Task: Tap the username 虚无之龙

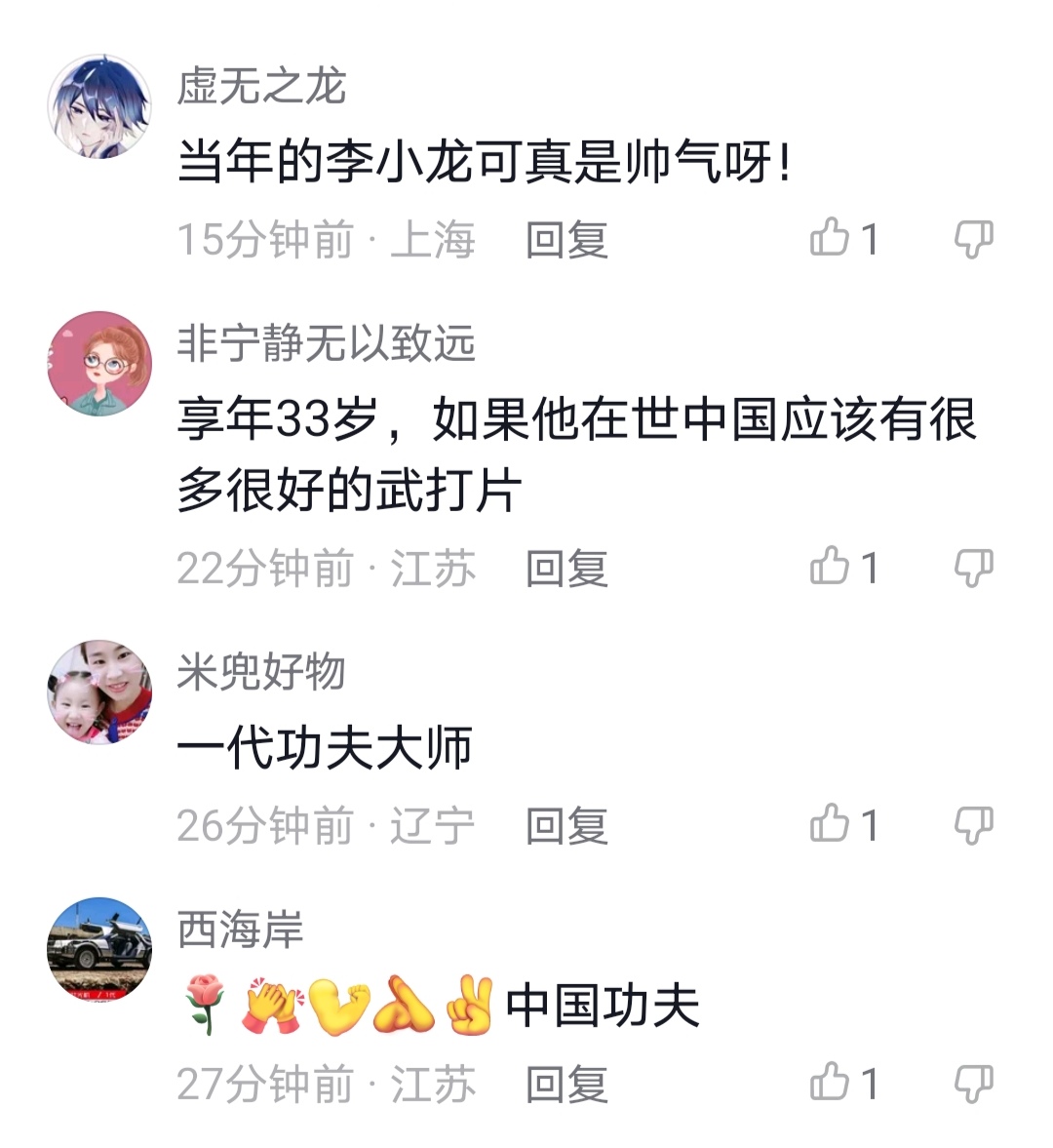Action: pos(261,87)
